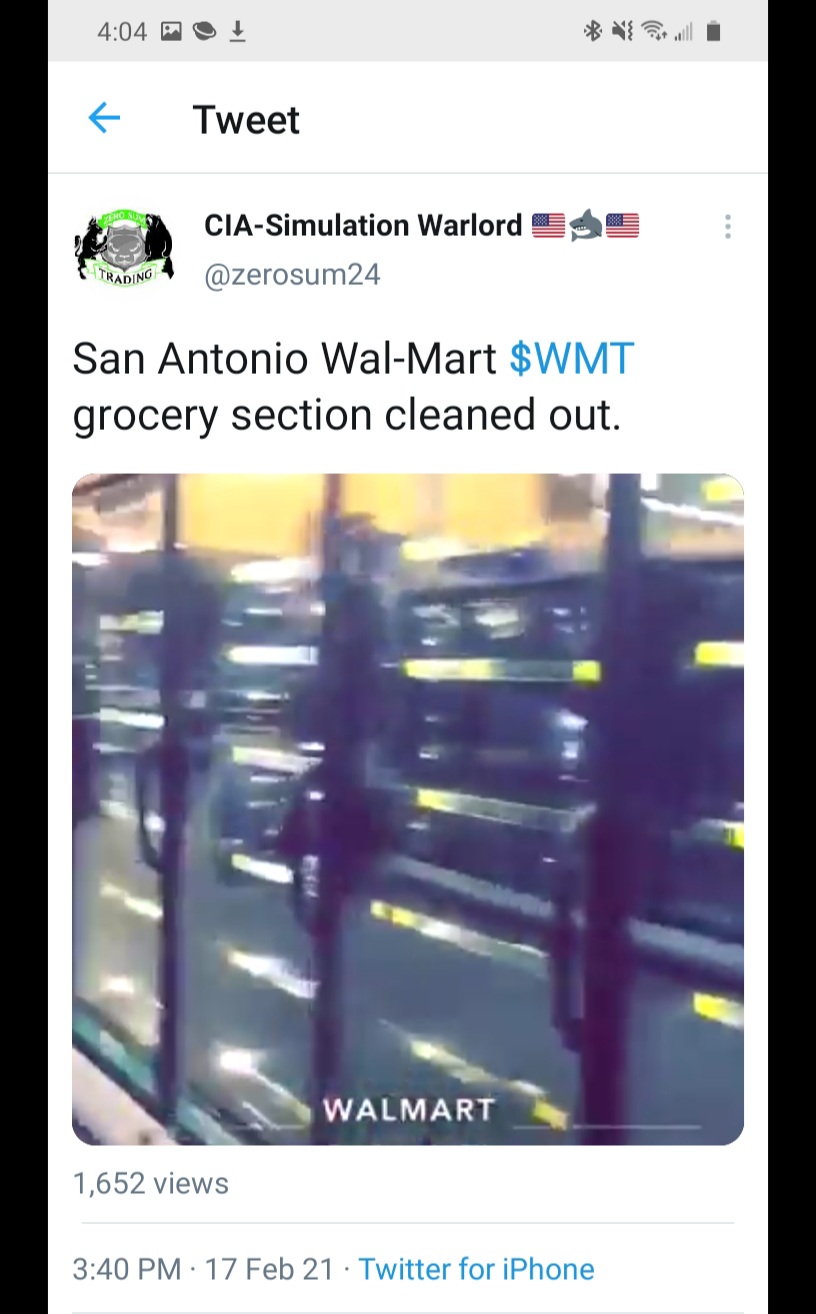Open the $WMT cashtag link
Image resolution: width=816 pixels, height=1314 pixels.
tap(572, 358)
